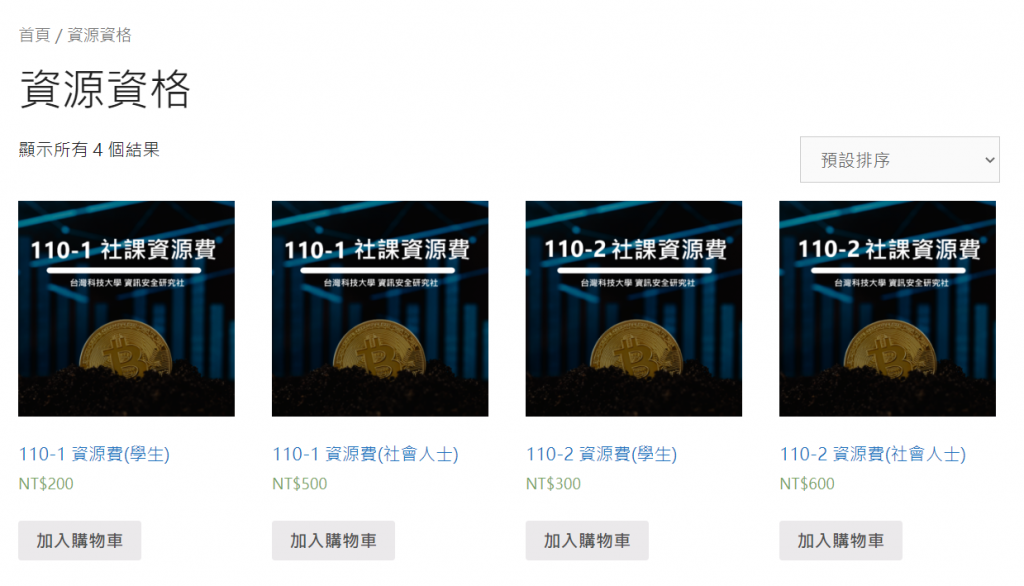The image size is (1024, 586).
Task: Open the 110-2 資源費(社會人士) product image
Action: tap(887, 308)
